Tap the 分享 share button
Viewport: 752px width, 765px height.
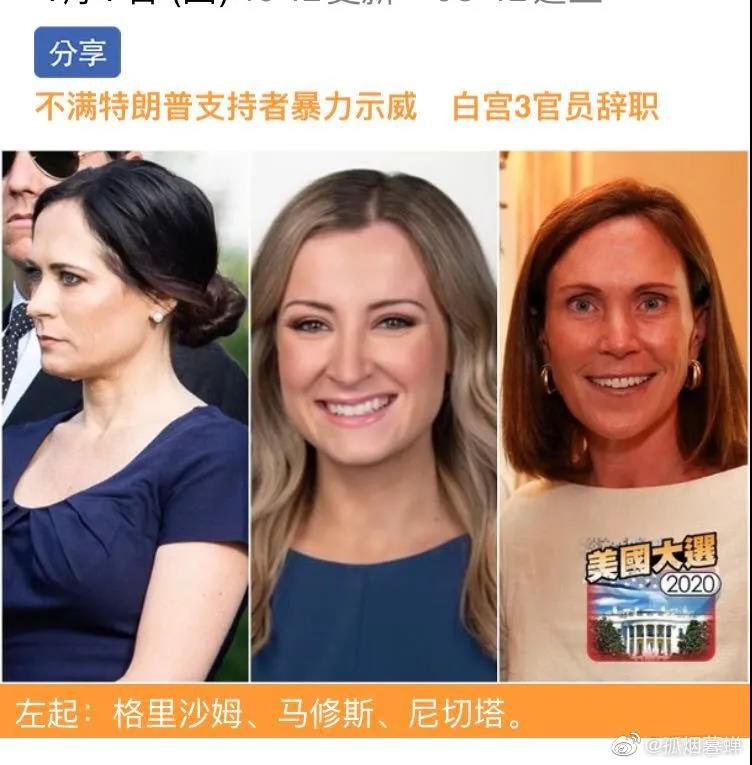(x=77, y=53)
